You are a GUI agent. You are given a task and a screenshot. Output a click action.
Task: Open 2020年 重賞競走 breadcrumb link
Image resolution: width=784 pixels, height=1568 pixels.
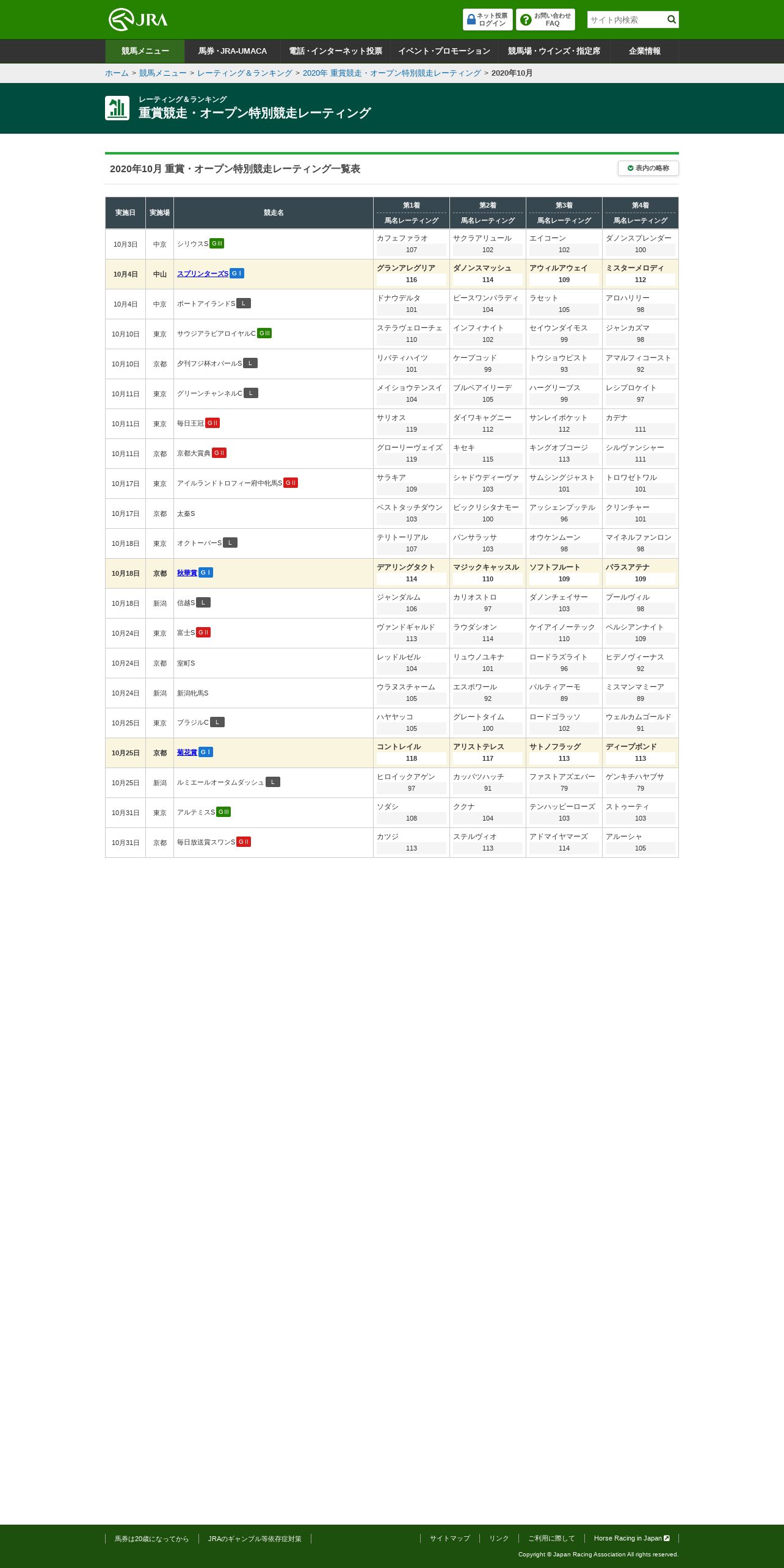click(x=392, y=73)
